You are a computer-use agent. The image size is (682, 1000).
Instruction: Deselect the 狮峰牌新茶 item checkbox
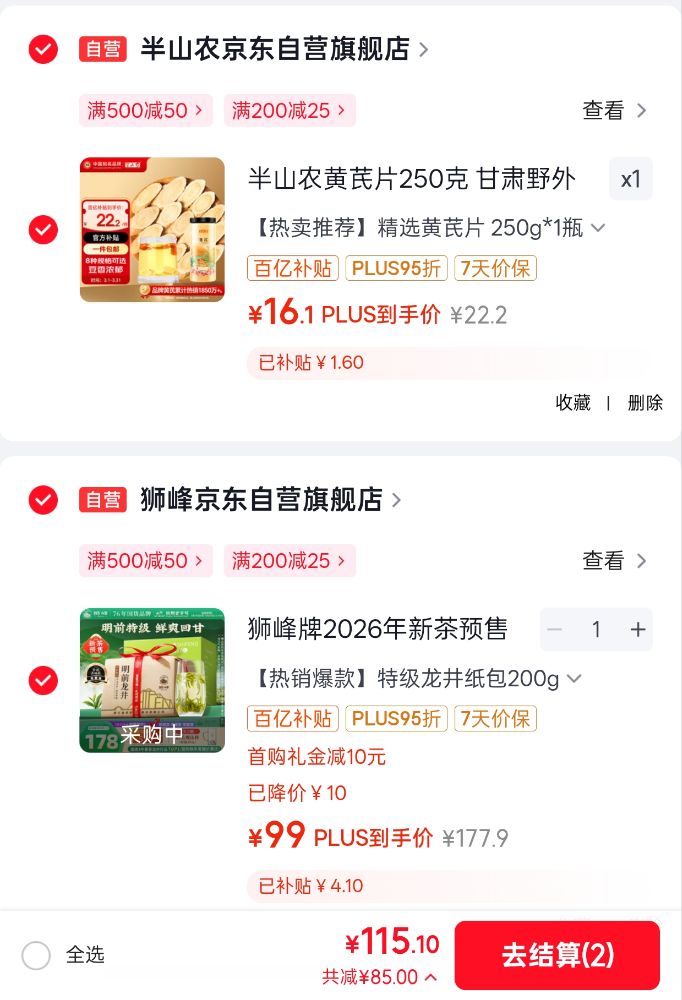pos(43,680)
